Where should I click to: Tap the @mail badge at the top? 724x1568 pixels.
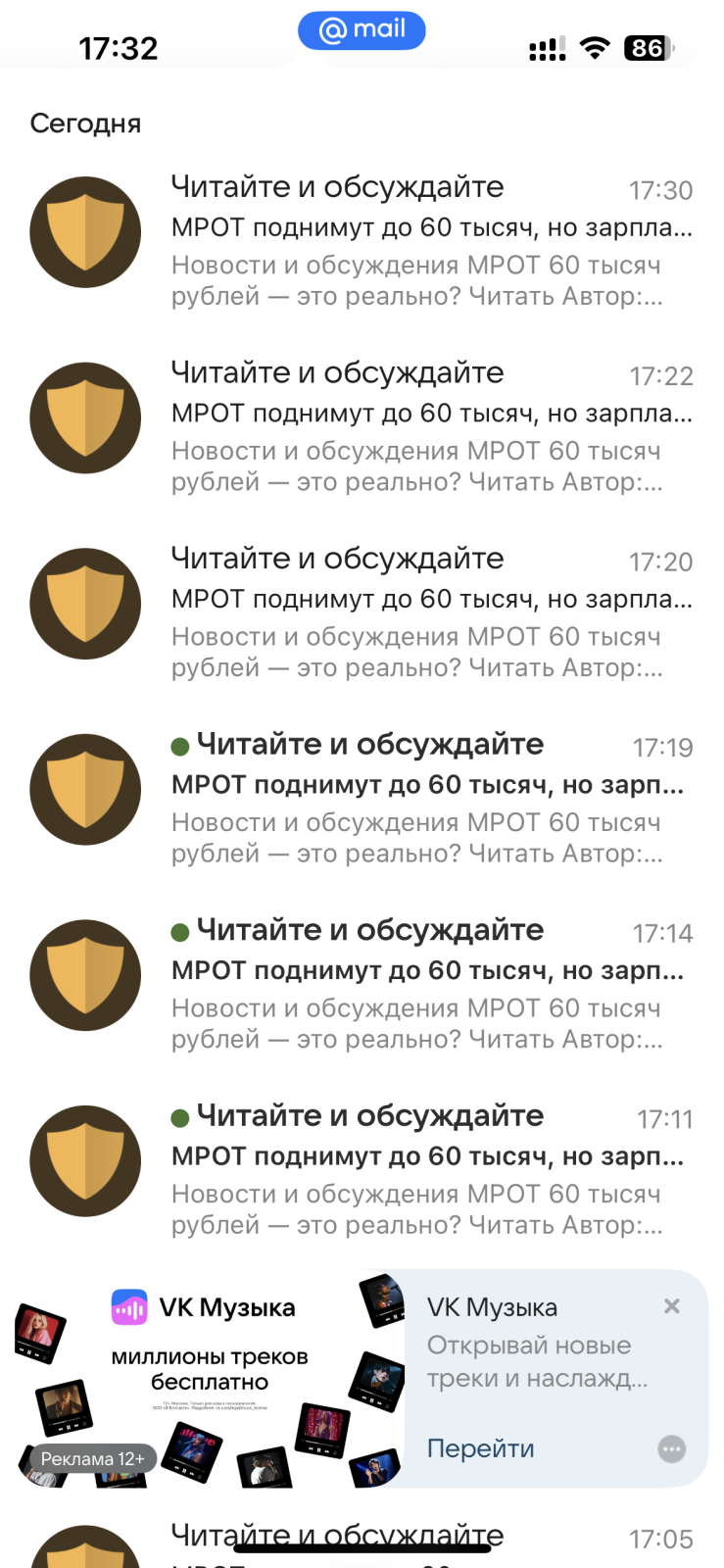[362, 30]
